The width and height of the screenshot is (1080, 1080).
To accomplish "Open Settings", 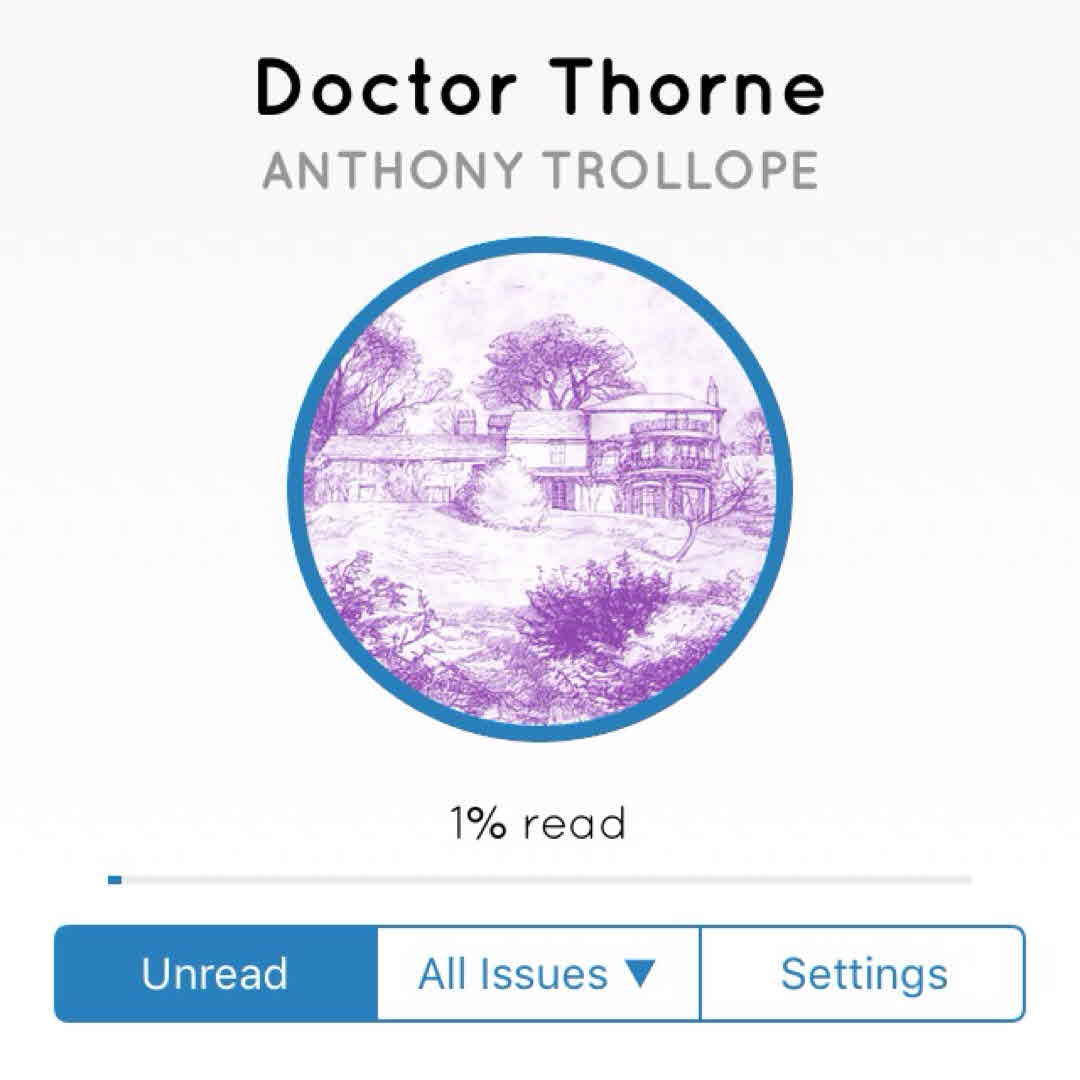I will coord(863,974).
